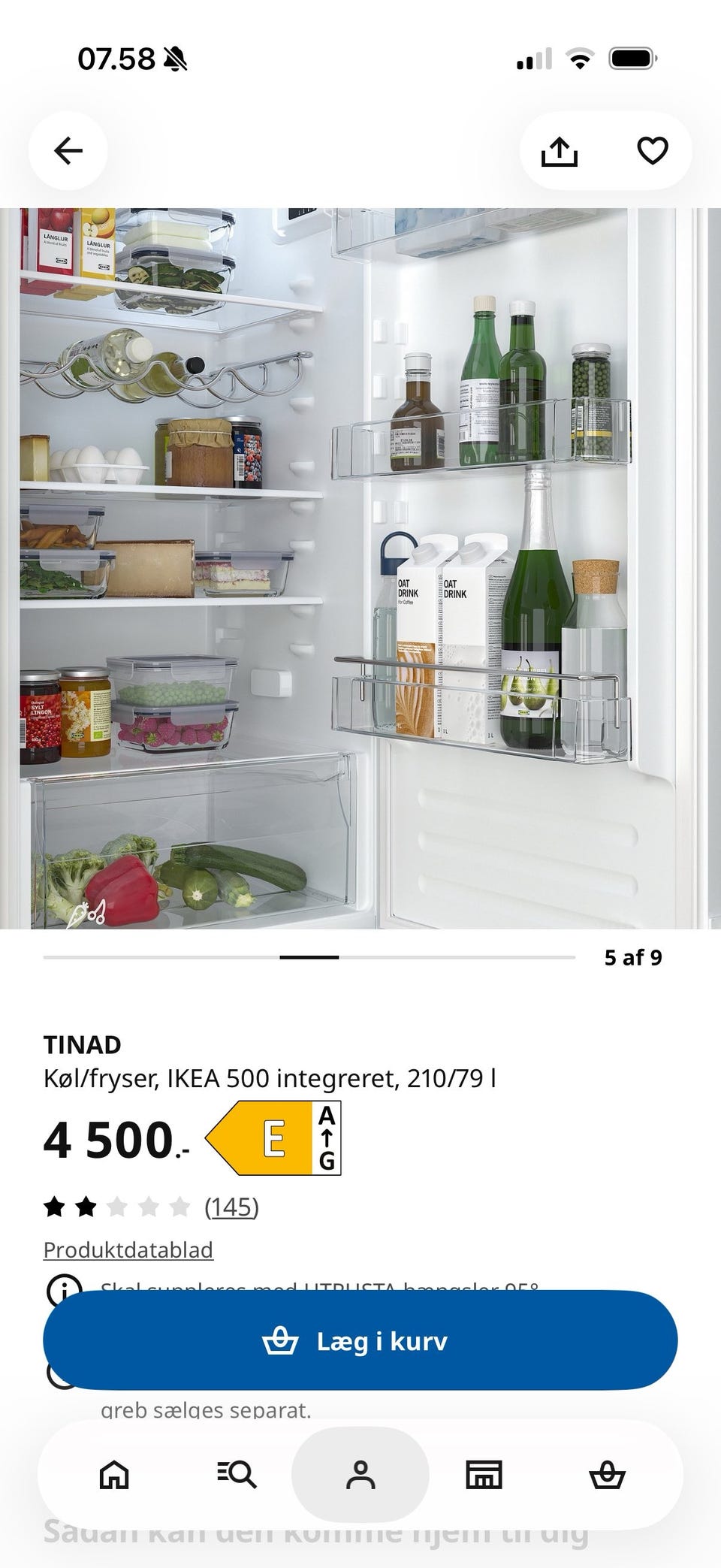Screen dimensions: 721x1568
Task: Open the 145 customer reviews
Action: click(231, 1207)
